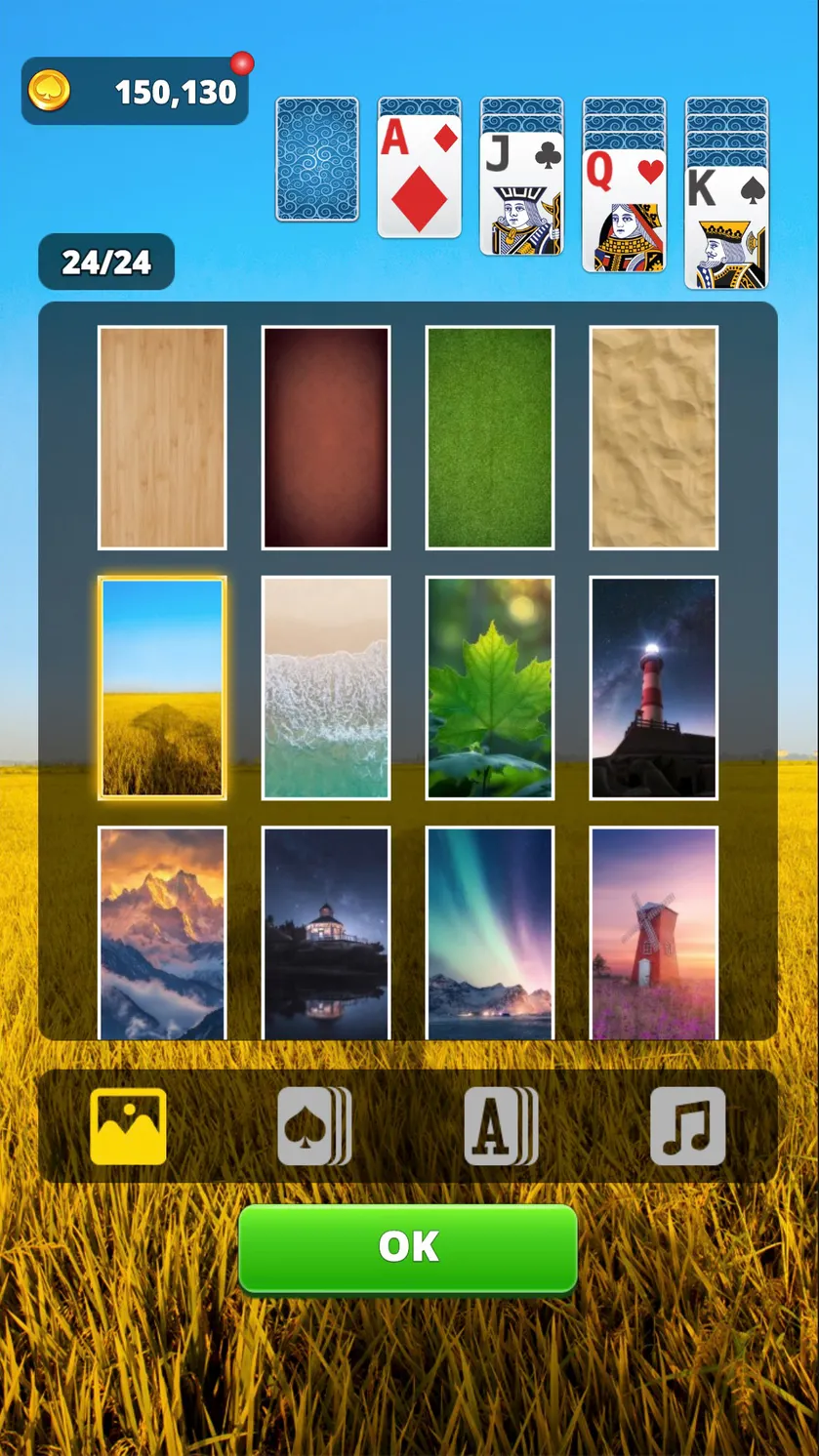Open the background image tab

click(128, 1126)
